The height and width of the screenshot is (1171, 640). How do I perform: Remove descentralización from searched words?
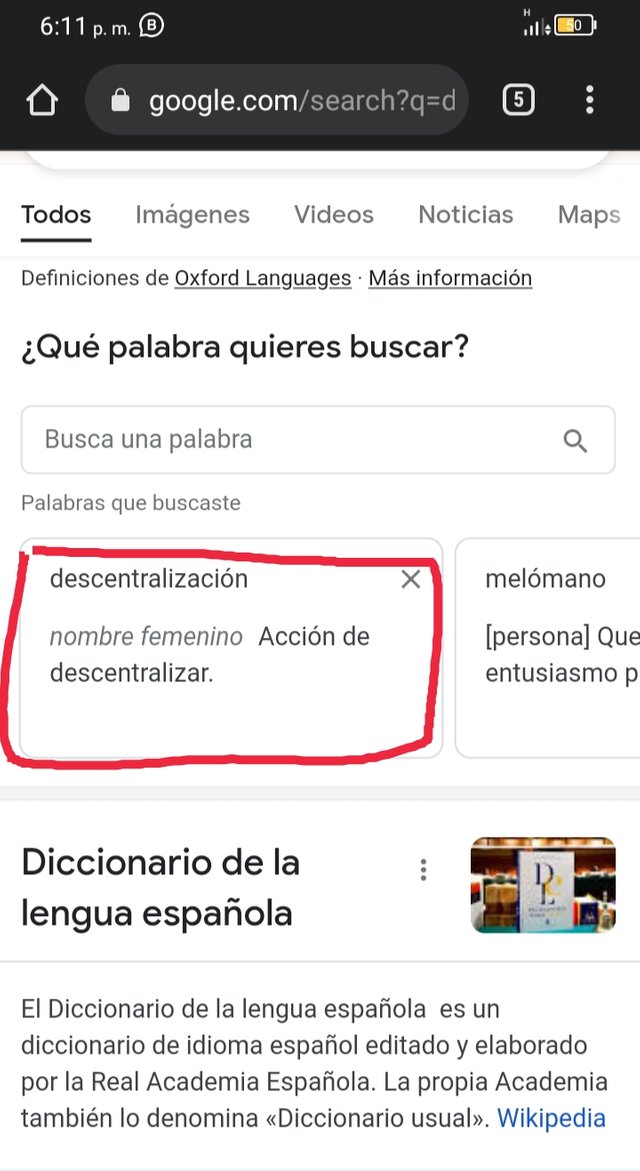point(410,579)
